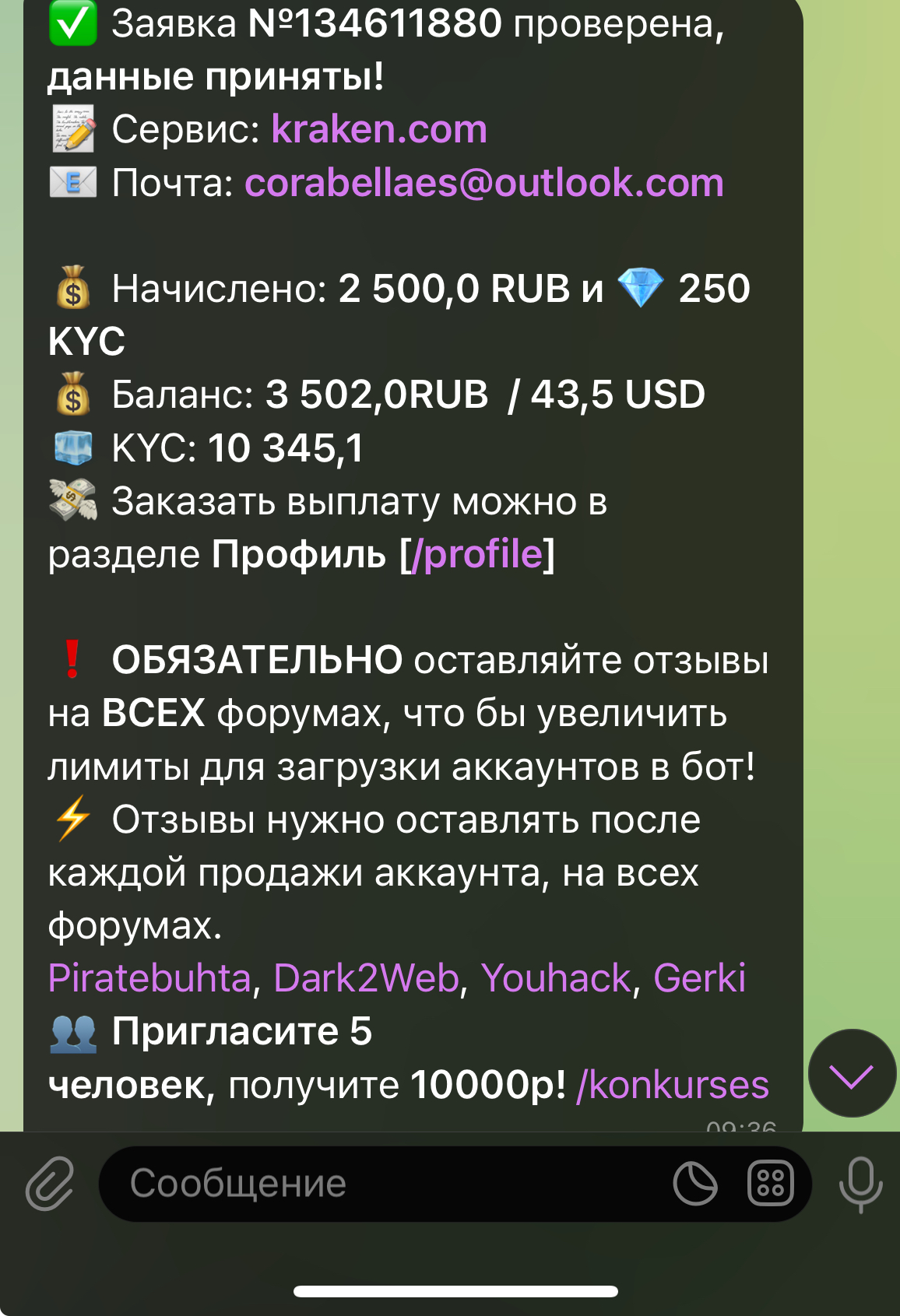900x1316 pixels.
Task: Open the Dark2Web forum link
Action: (x=366, y=978)
